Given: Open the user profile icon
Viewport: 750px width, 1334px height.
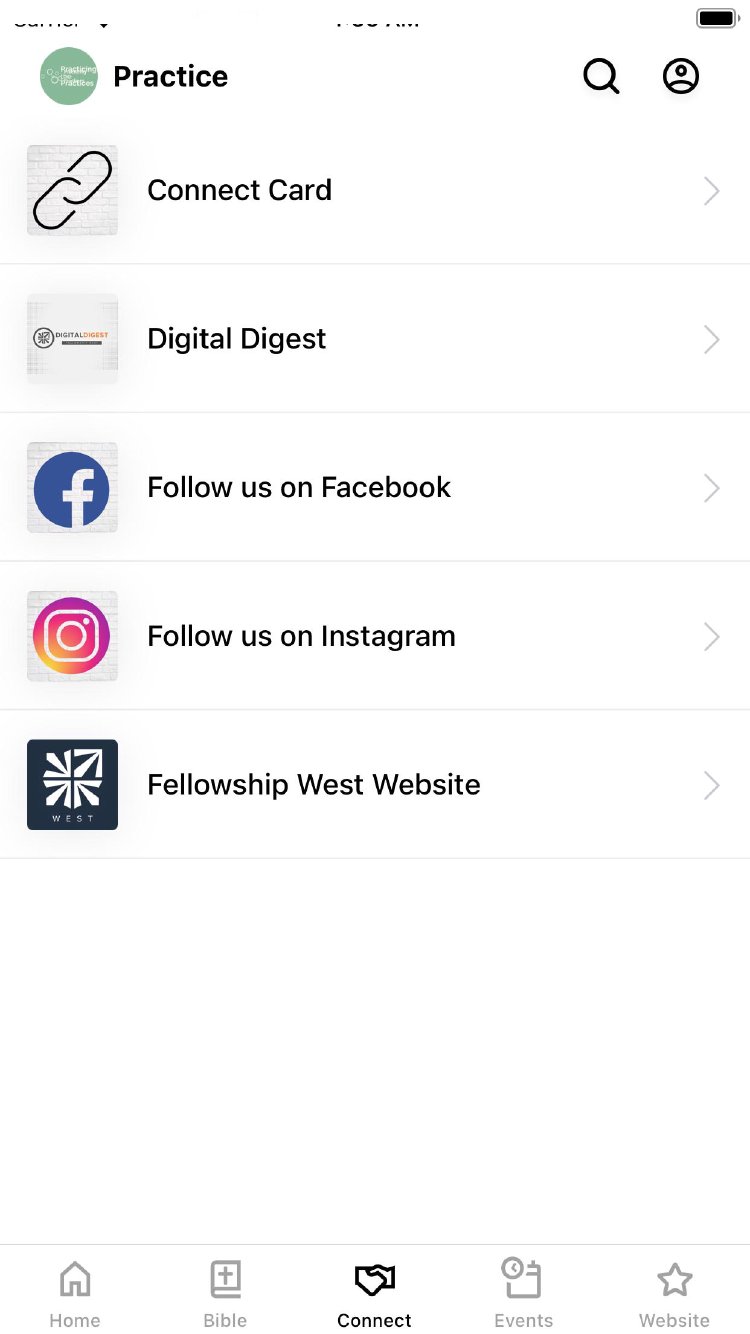Looking at the screenshot, I should pos(681,76).
